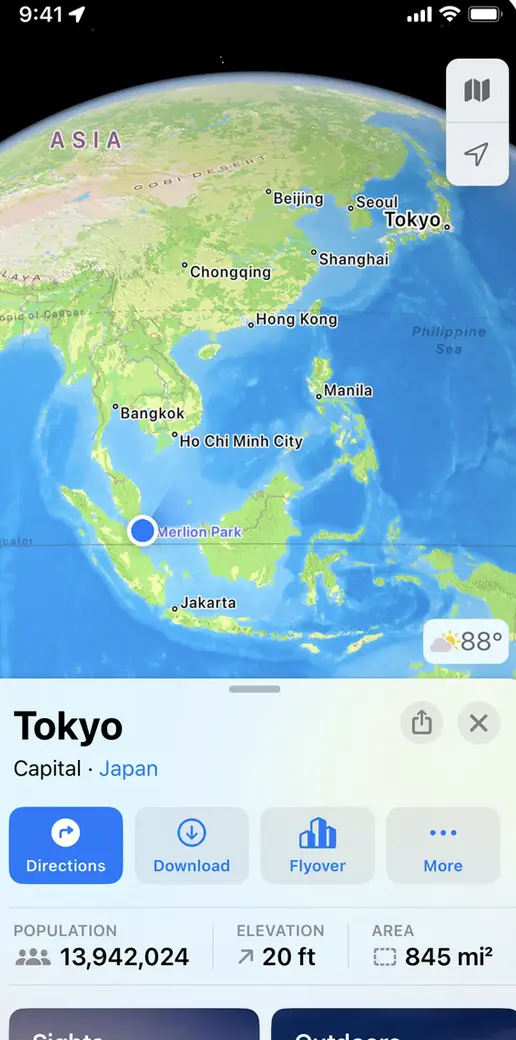Select Hong Kong on the map

(x=296, y=320)
